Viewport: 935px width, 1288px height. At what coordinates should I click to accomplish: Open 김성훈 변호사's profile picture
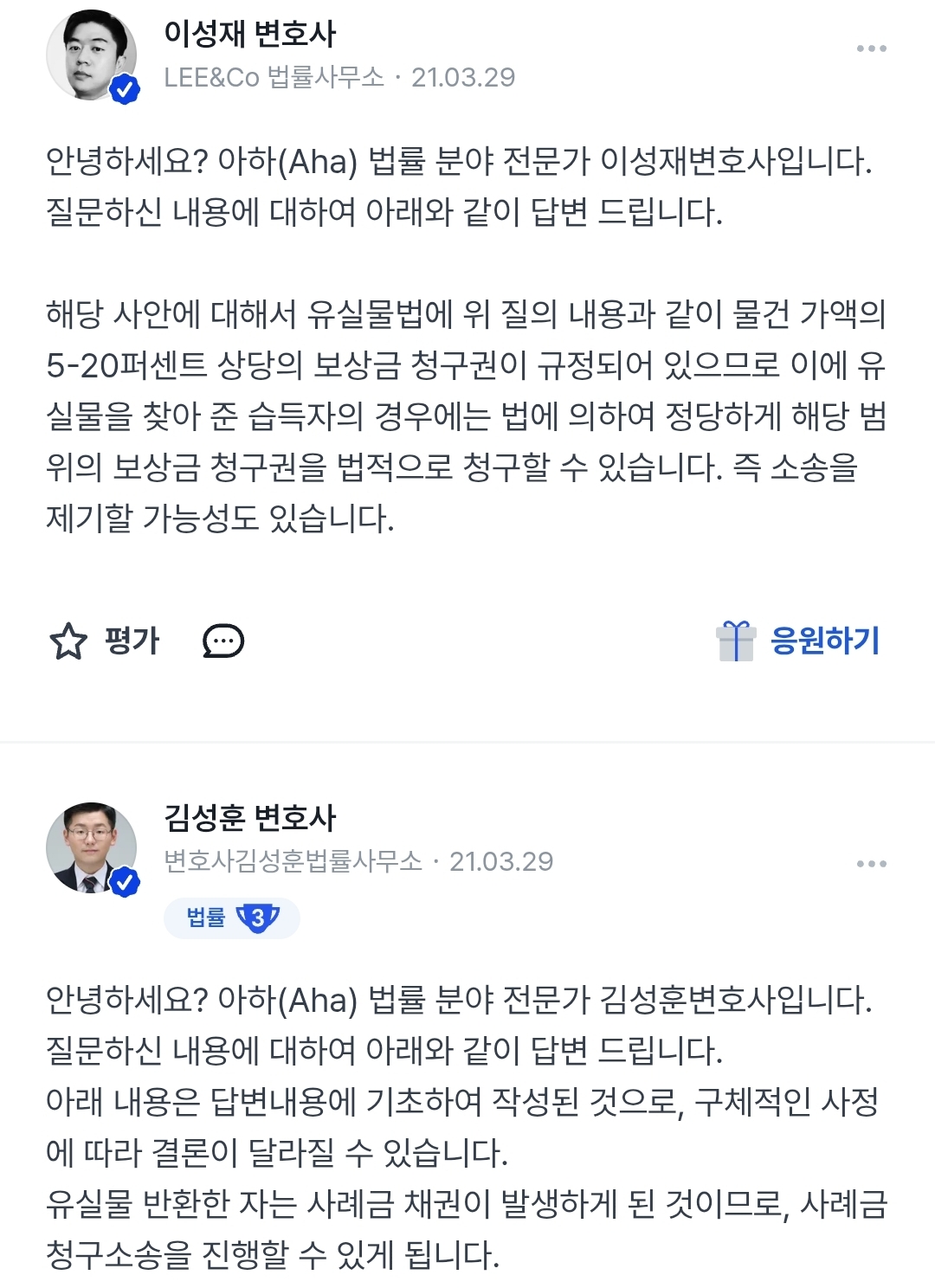(x=91, y=847)
